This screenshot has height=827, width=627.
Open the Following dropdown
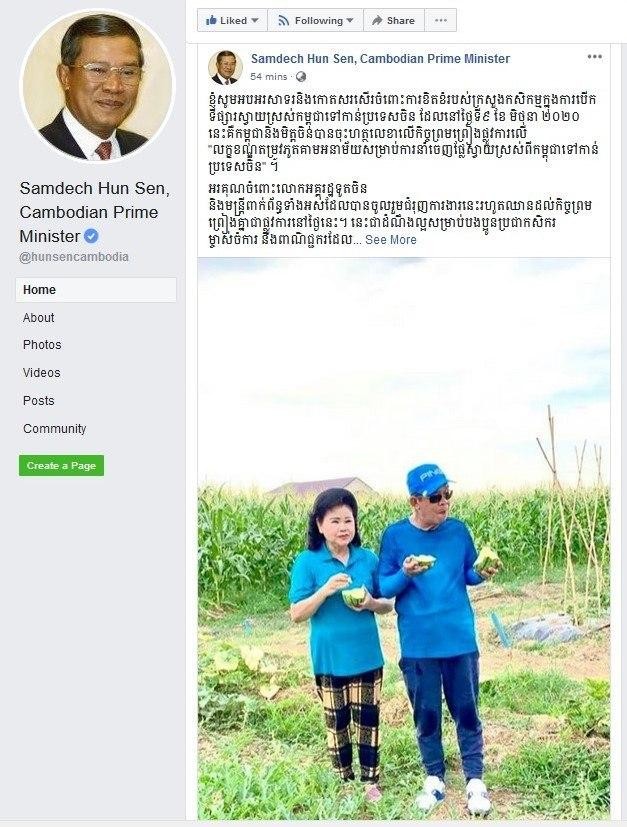[315, 20]
